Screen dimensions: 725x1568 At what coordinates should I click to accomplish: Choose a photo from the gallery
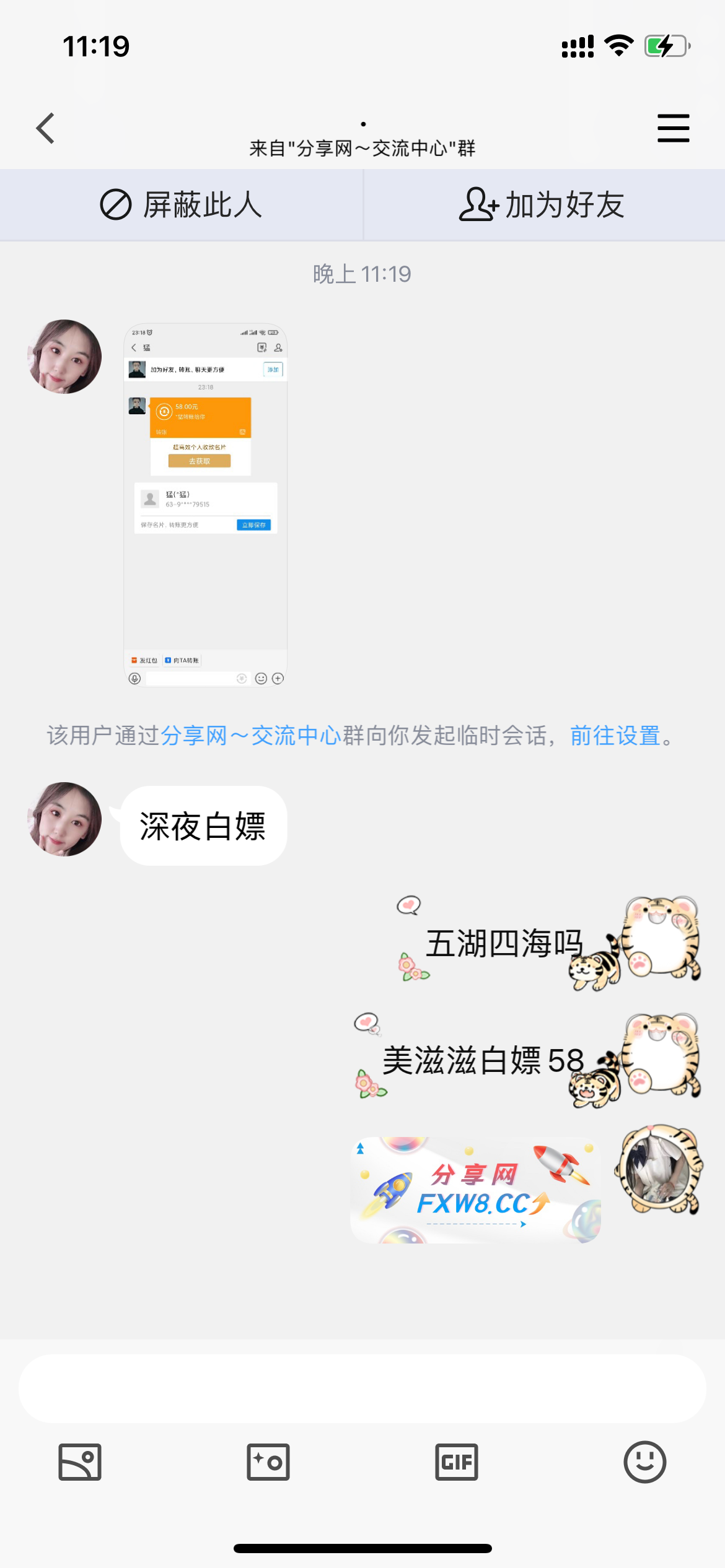(x=80, y=1461)
